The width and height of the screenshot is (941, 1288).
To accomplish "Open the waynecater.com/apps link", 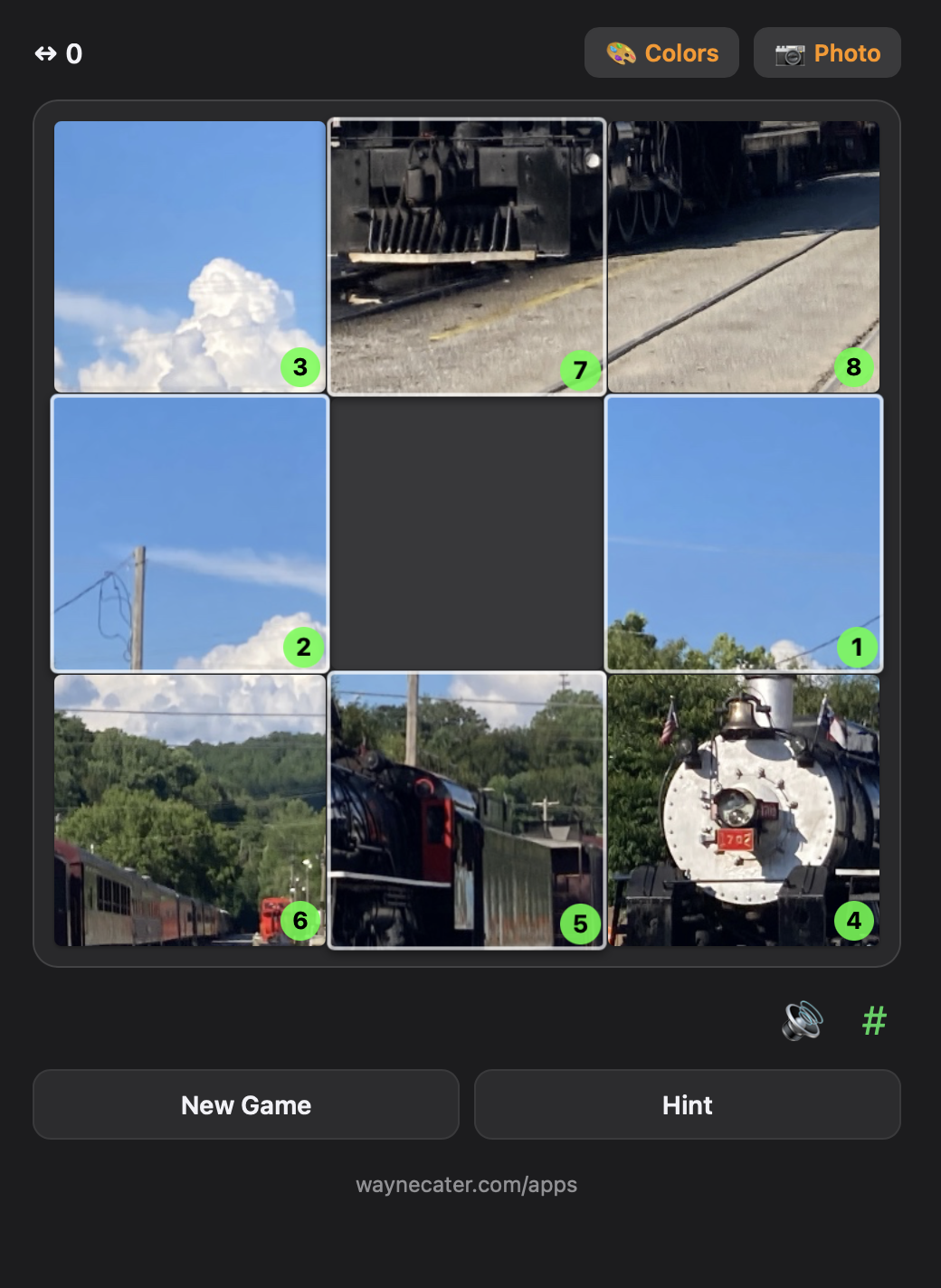I will coord(466,1185).
